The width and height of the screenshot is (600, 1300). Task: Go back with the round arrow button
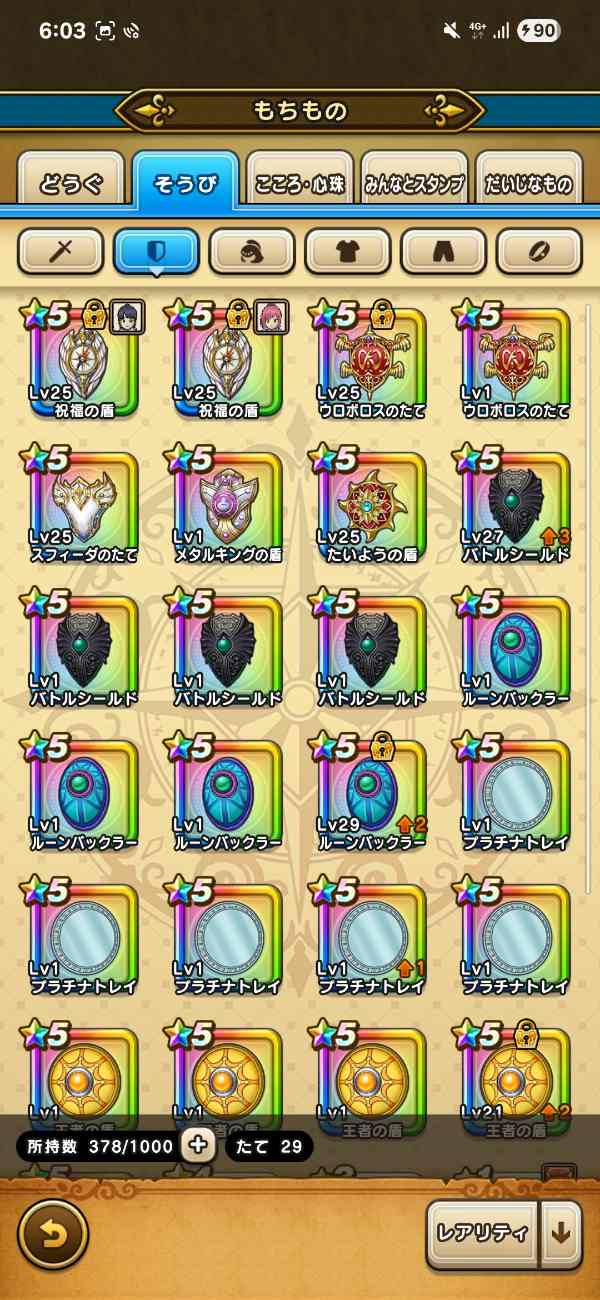53,1233
